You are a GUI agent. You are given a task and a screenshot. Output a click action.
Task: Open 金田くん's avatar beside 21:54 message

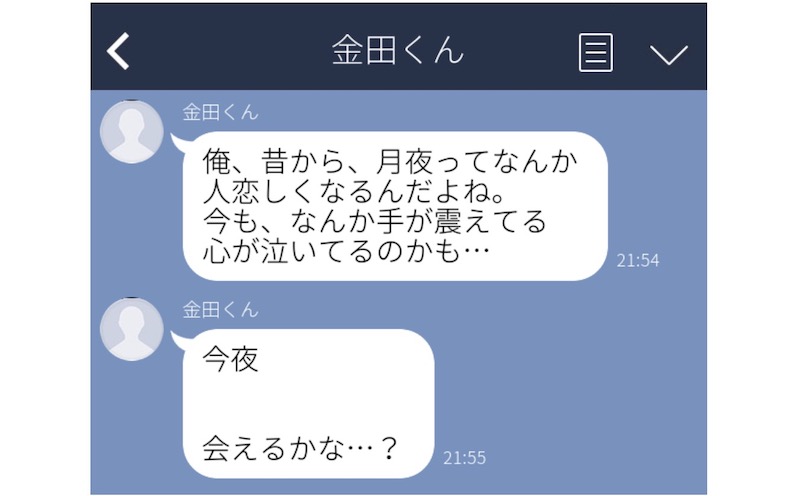132,132
